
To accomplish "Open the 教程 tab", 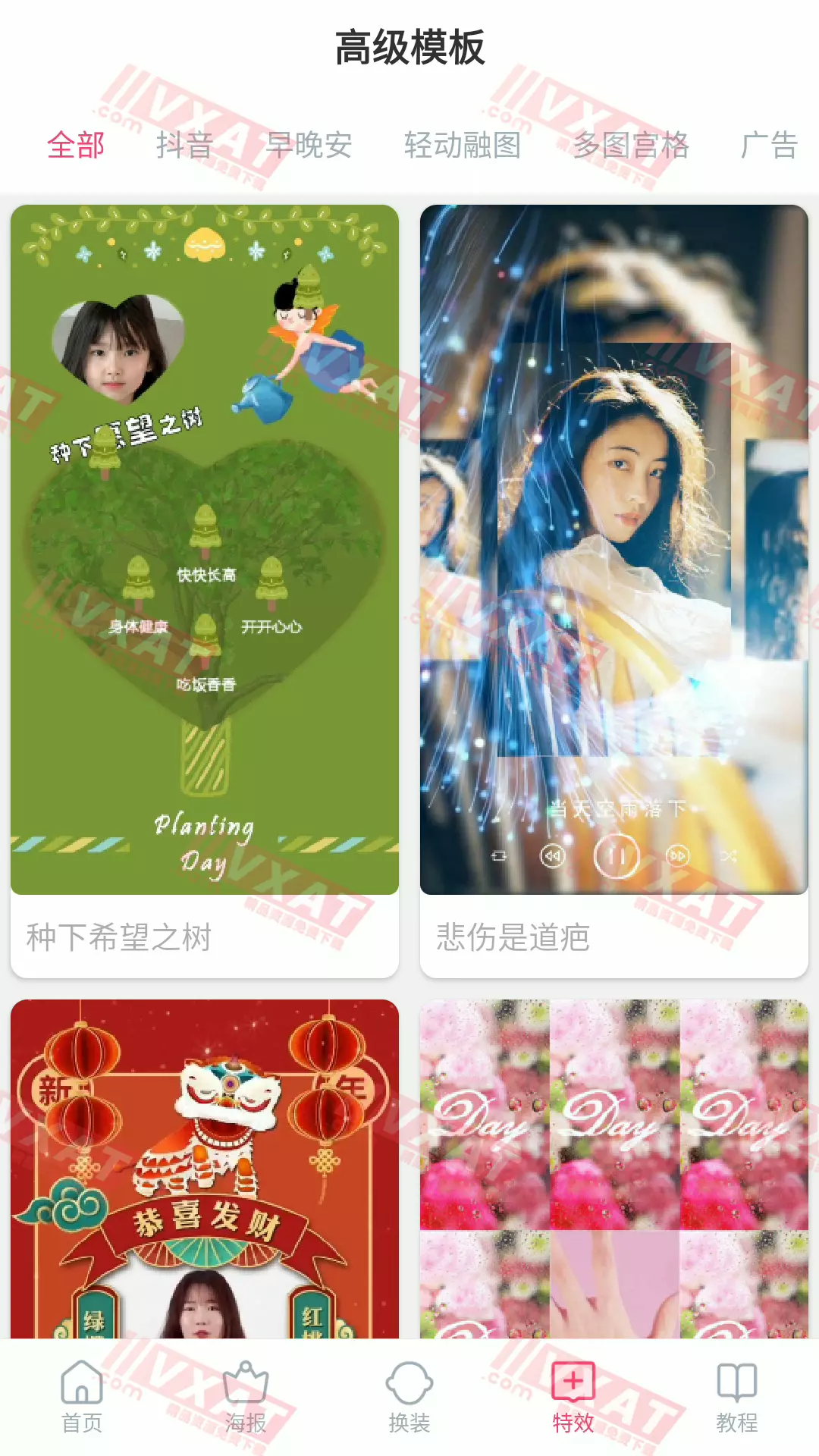I will 737,1397.
